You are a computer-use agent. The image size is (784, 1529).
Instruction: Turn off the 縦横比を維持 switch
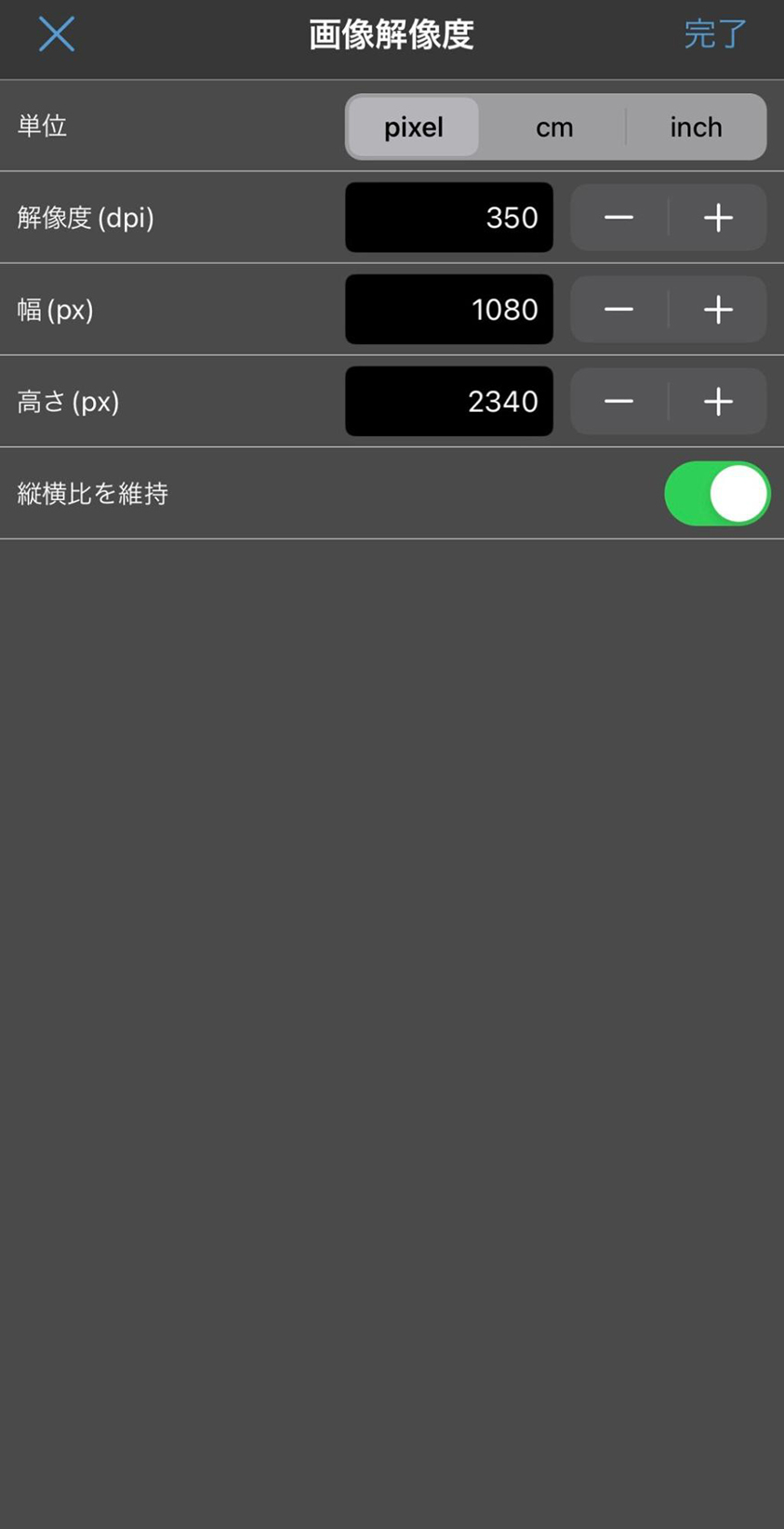pos(717,494)
